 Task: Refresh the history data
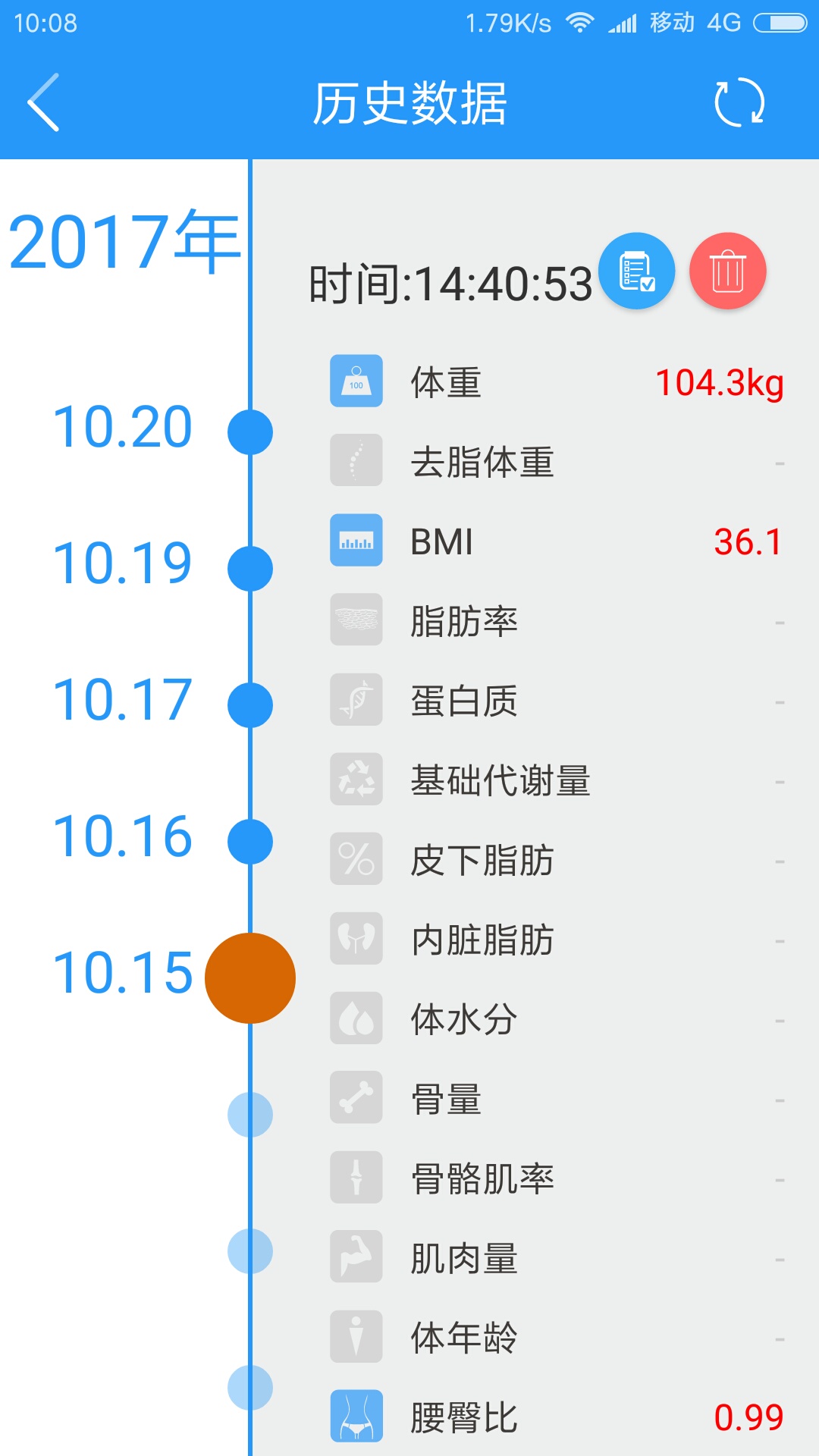pyautogui.click(x=739, y=102)
